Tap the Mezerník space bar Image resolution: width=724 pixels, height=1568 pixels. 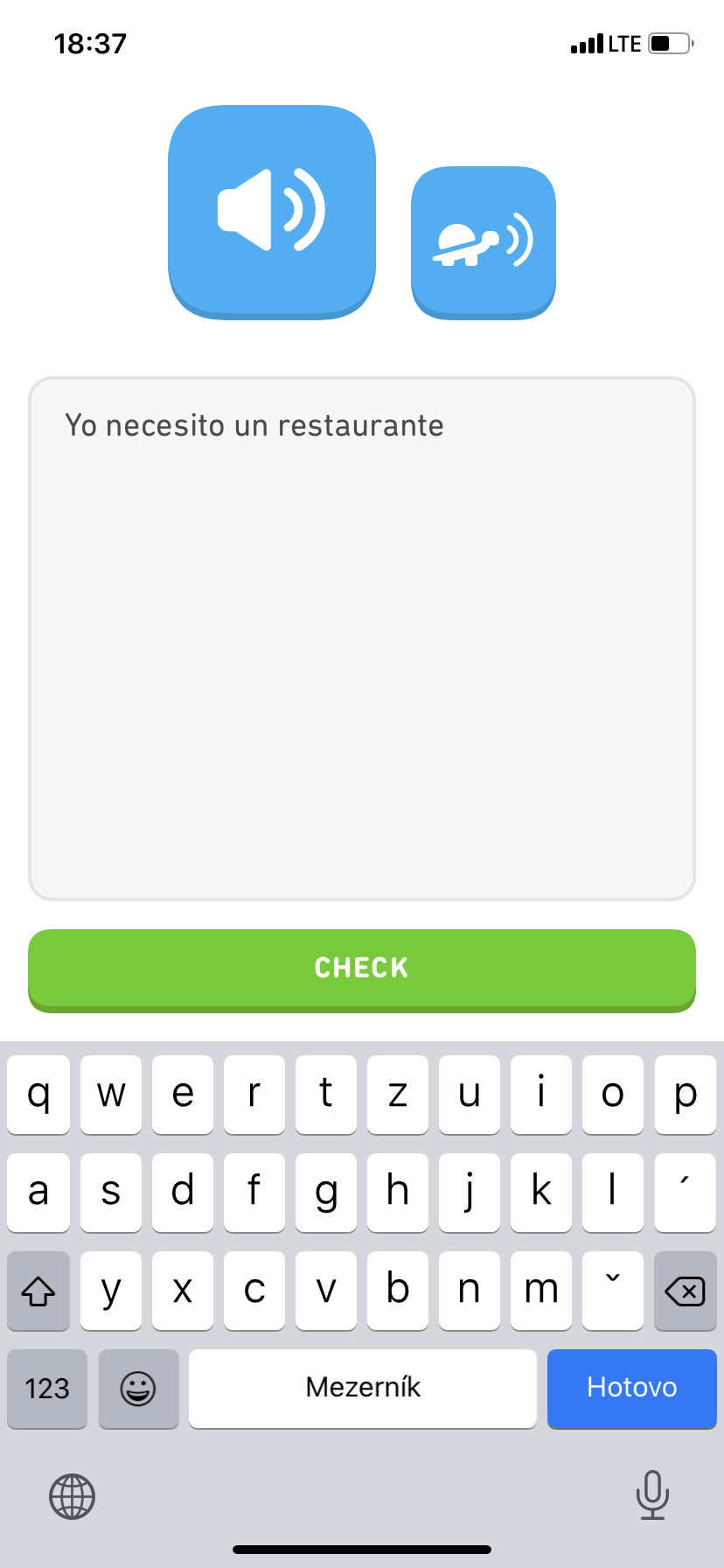pos(363,1388)
